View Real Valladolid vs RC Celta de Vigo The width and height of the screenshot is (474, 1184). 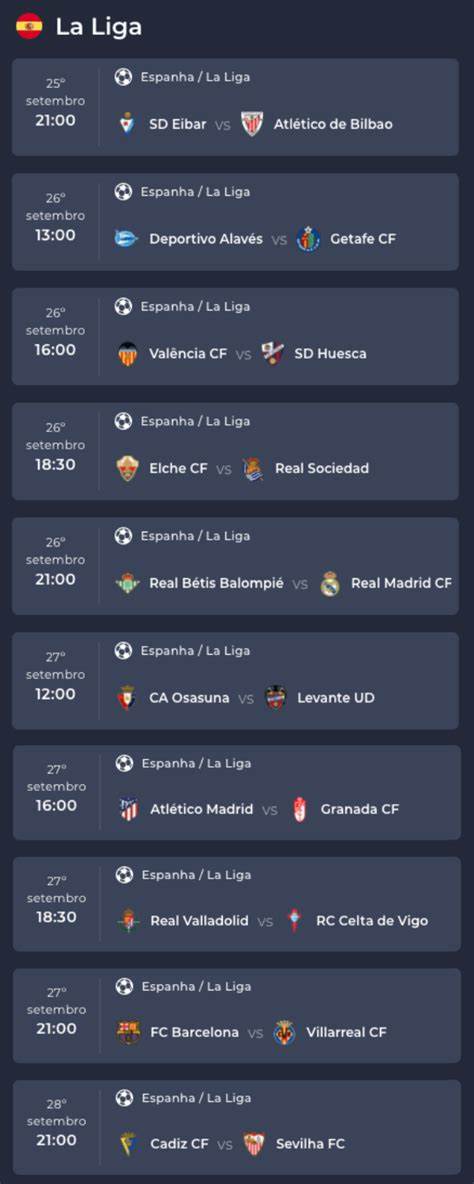[236, 905]
